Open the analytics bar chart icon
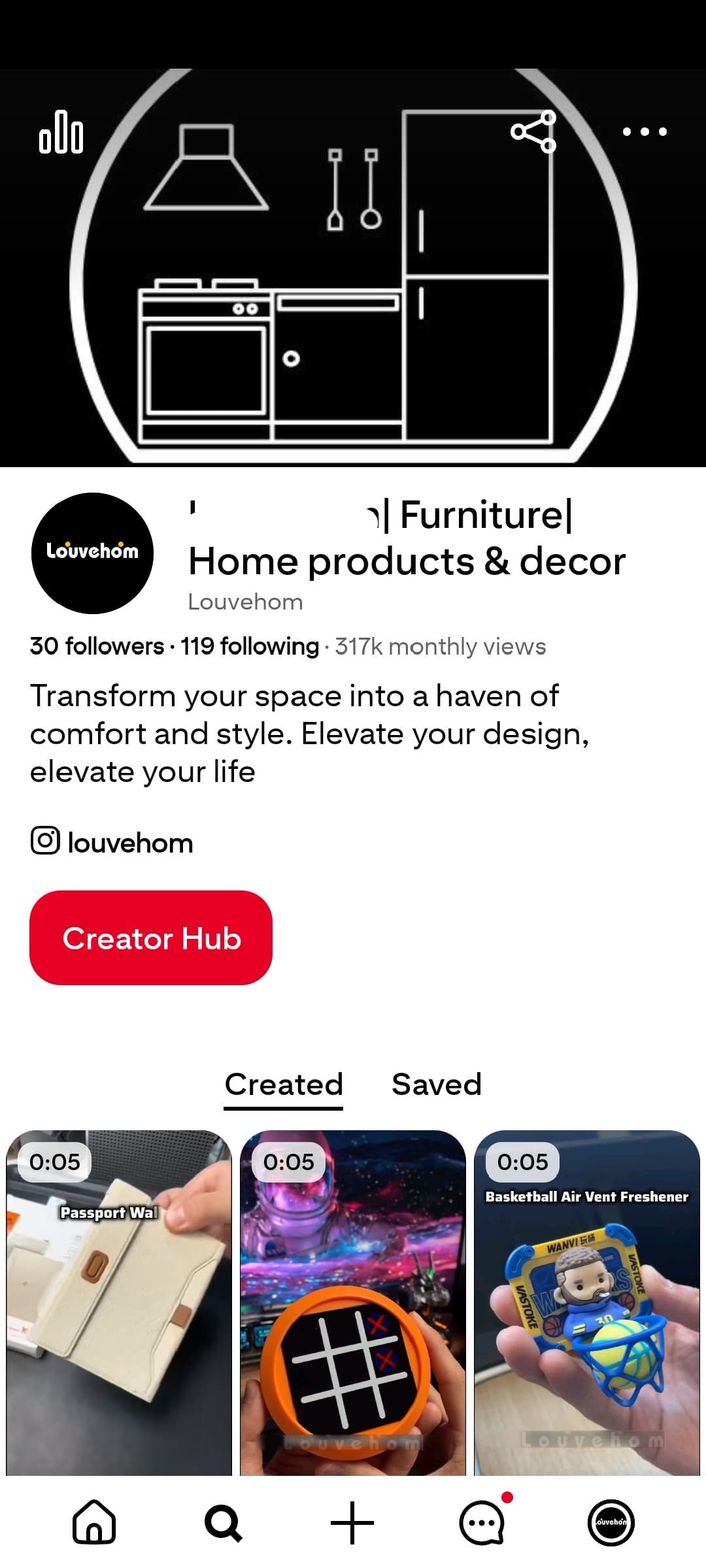Viewport: 706px width, 1568px height. tap(61, 132)
